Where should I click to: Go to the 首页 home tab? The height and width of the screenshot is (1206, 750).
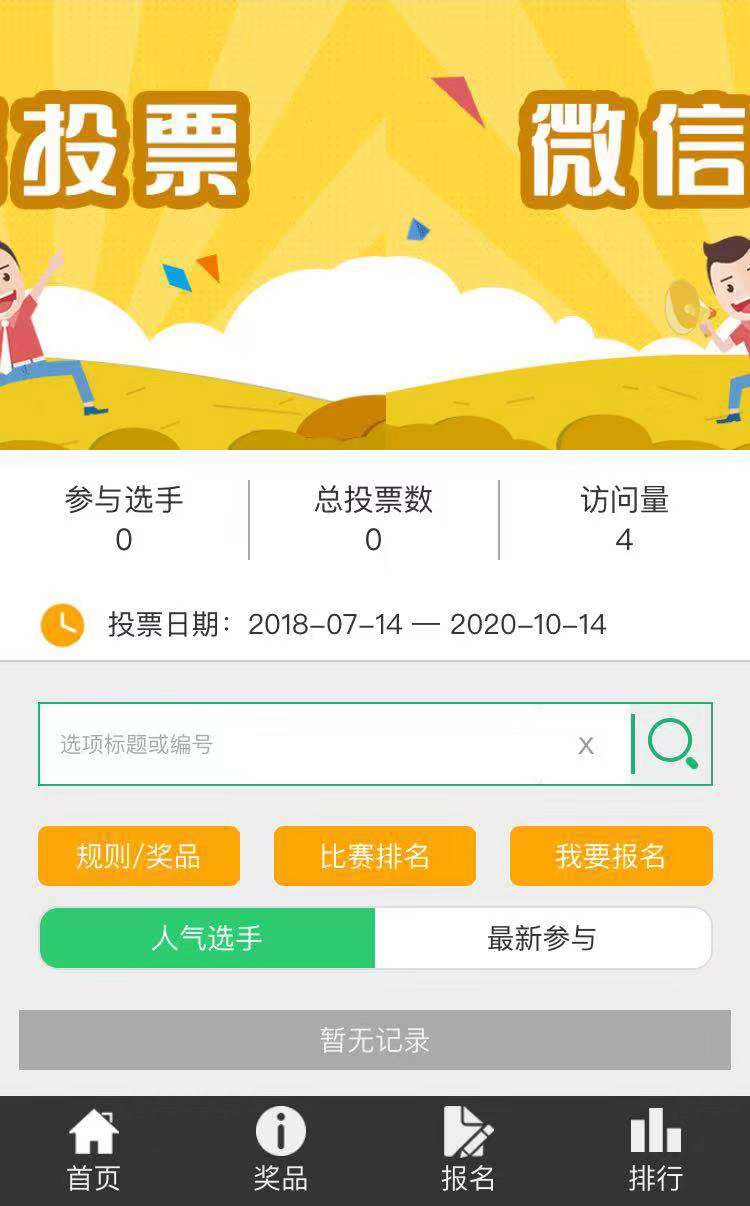coord(94,1151)
